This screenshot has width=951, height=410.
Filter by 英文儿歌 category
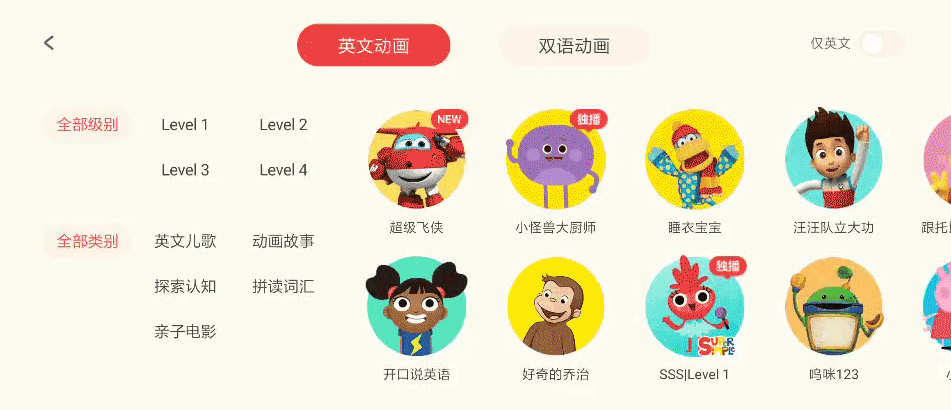[x=185, y=241]
